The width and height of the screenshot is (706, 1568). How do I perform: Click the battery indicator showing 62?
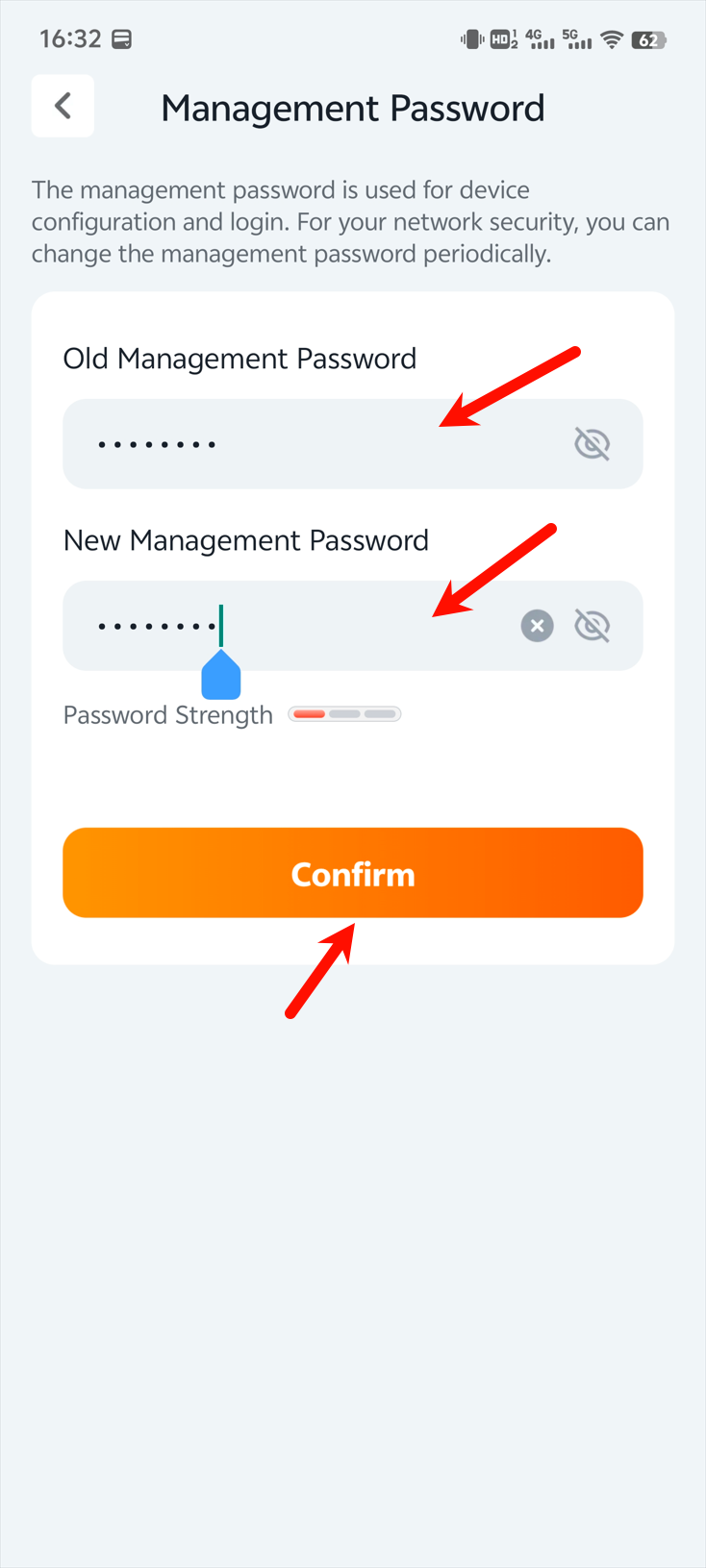649,39
